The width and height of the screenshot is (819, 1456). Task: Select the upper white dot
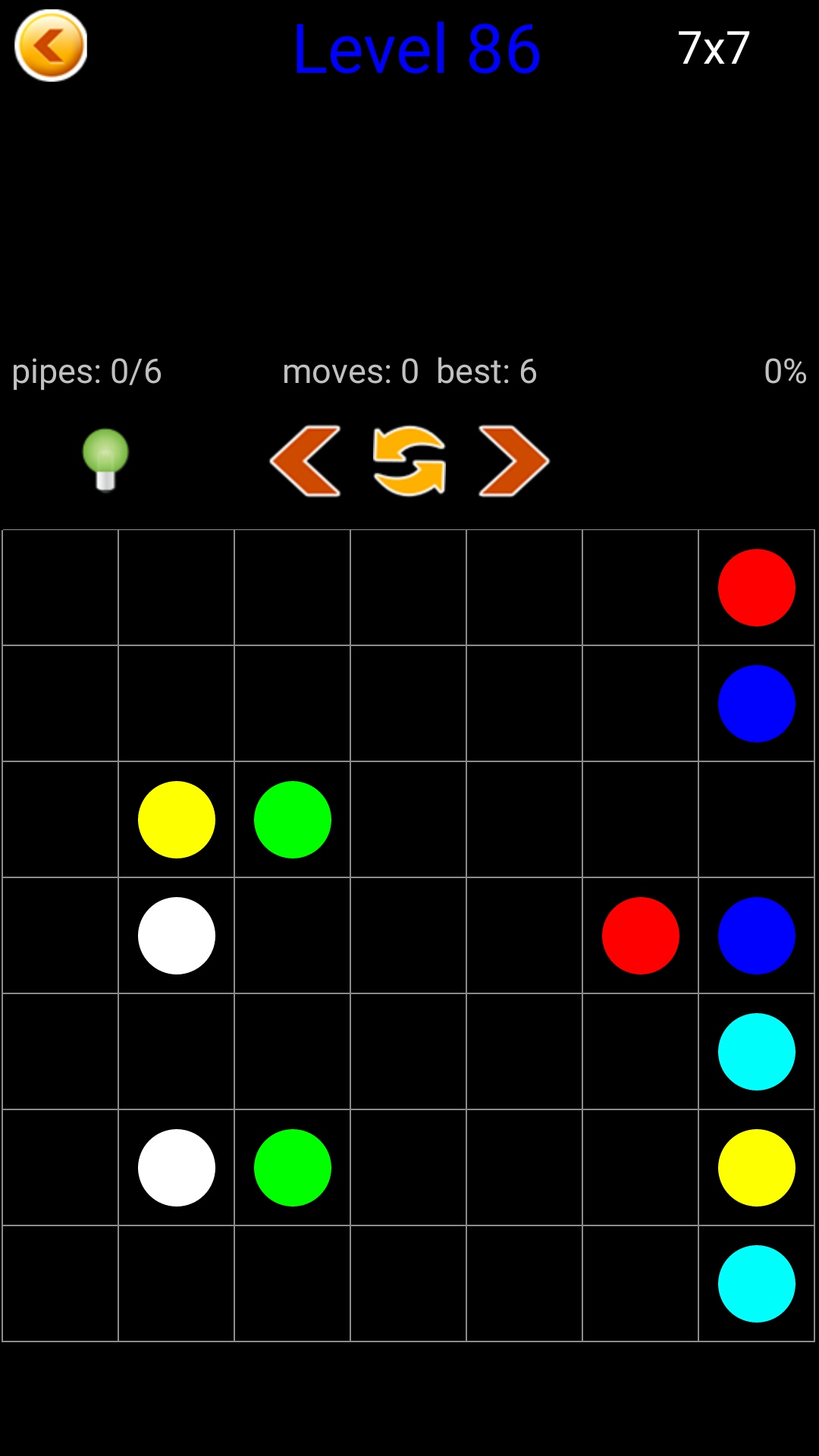click(177, 936)
